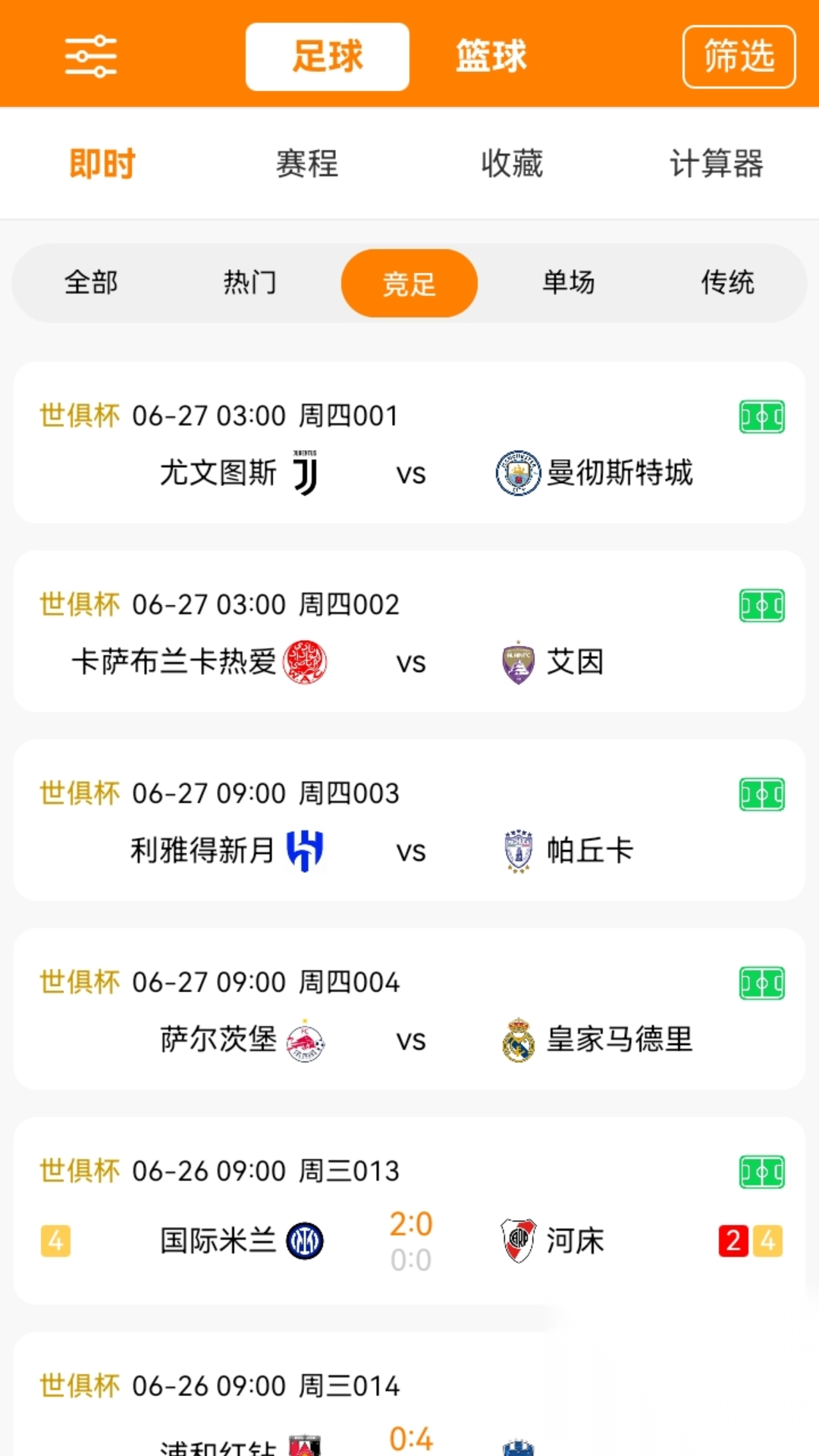
Task: Open the settings sliders icon
Action: click(90, 56)
